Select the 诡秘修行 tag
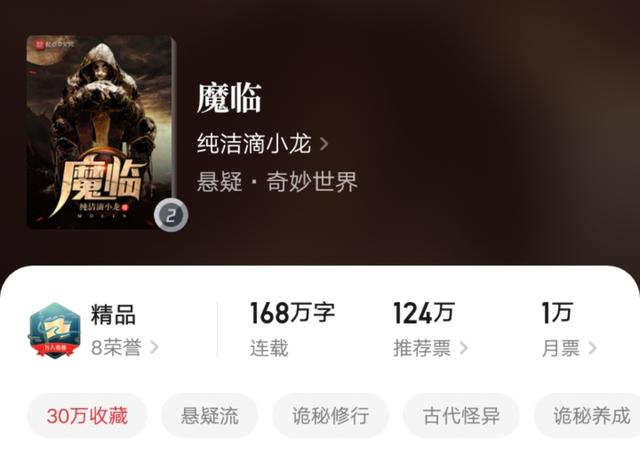 pos(330,416)
